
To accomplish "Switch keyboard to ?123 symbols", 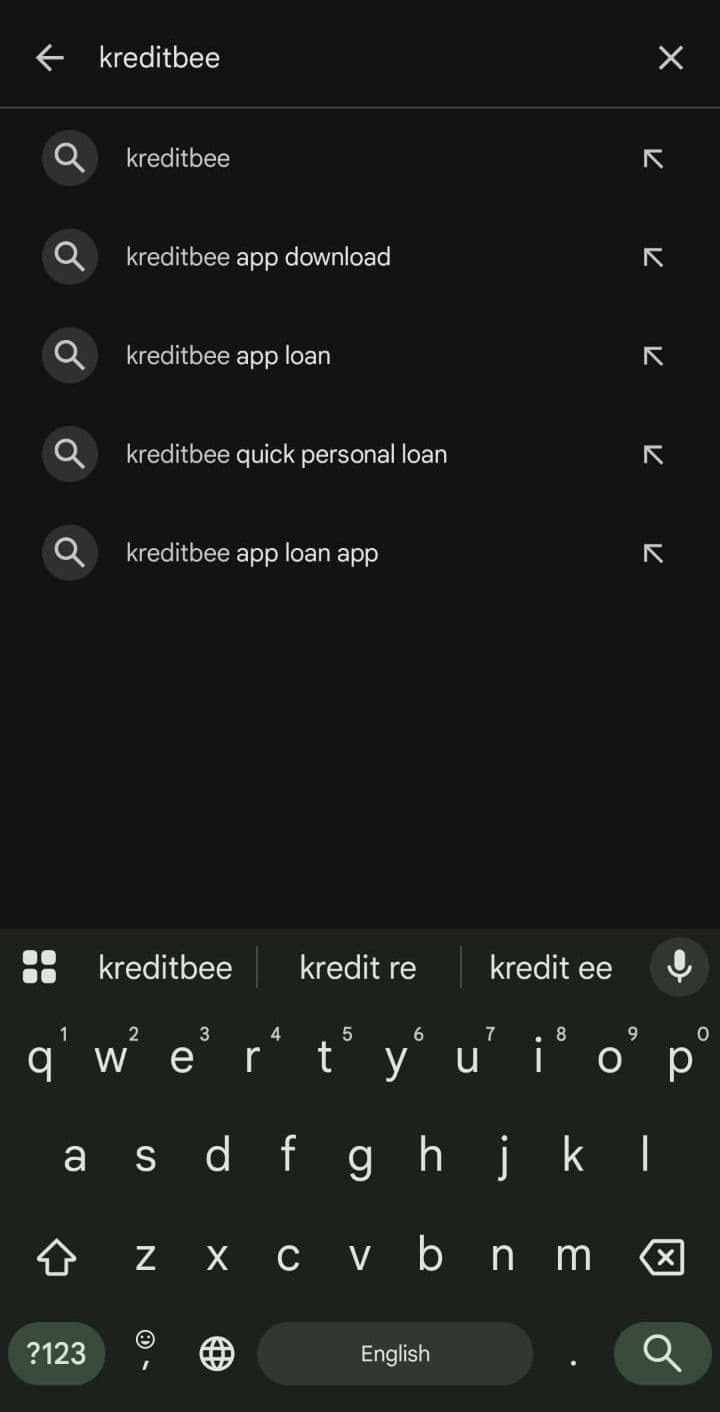I will click(56, 1353).
